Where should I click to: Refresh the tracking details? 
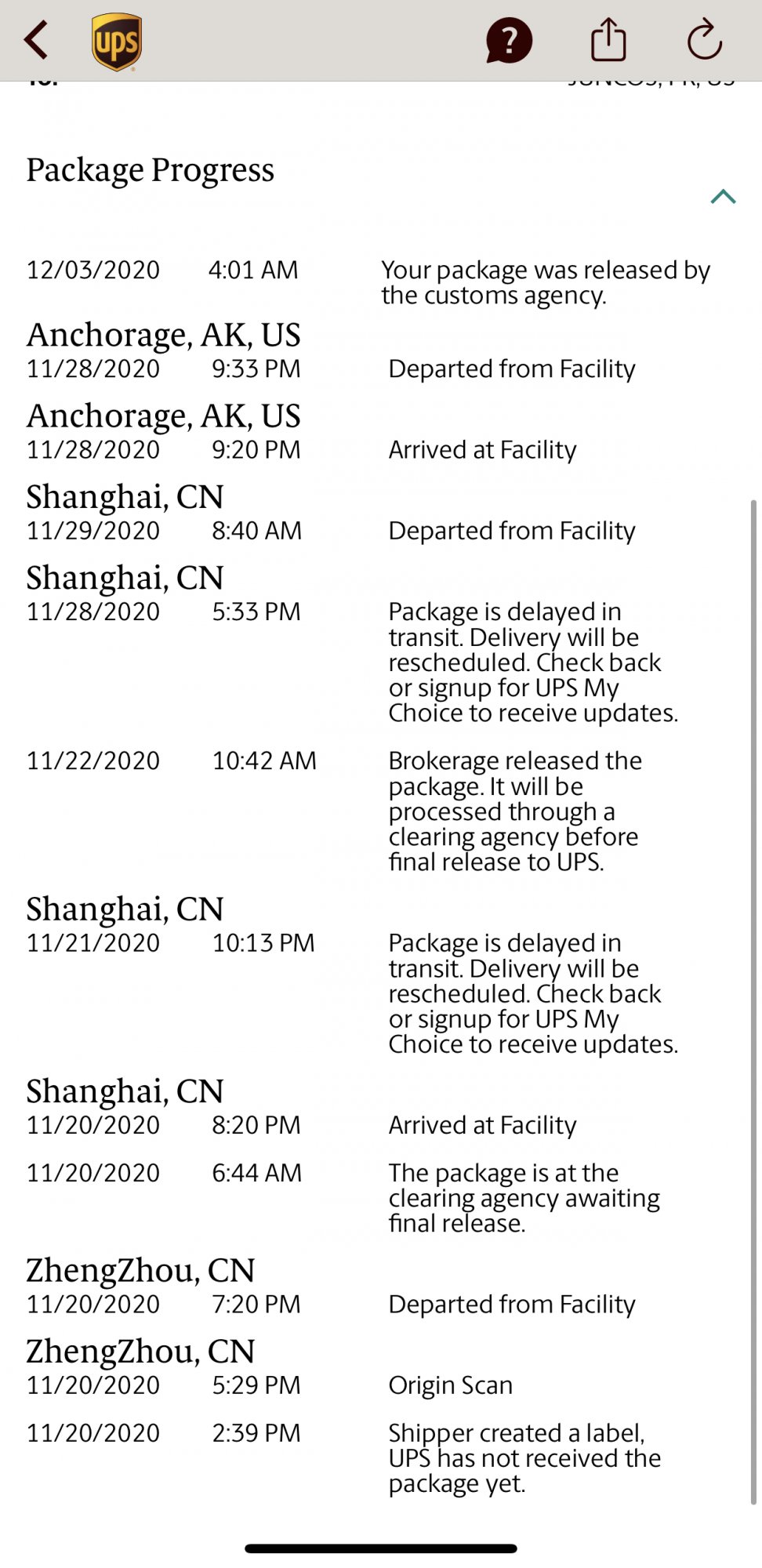[x=704, y=39]
